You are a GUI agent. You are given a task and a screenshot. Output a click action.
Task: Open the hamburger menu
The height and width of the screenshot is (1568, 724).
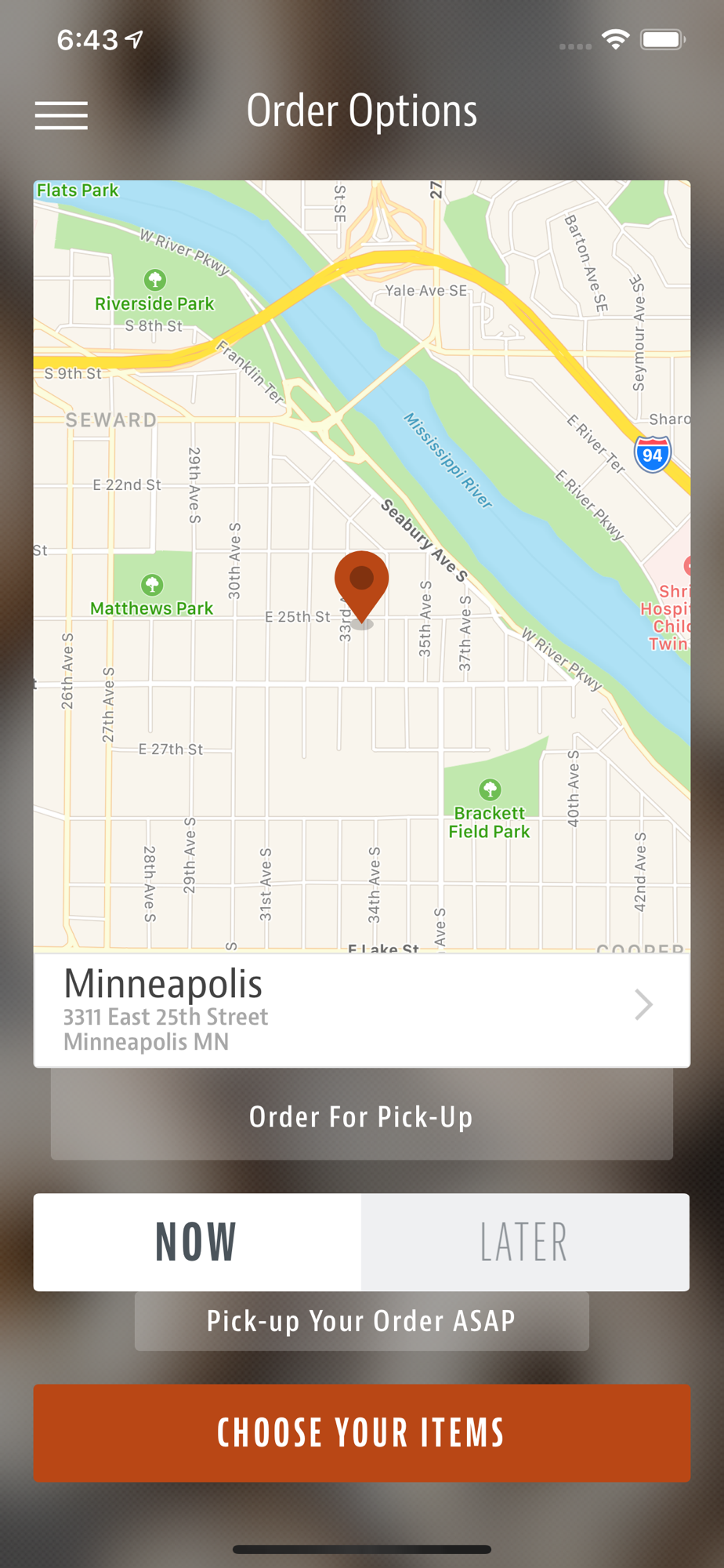(x=61, y=115)
